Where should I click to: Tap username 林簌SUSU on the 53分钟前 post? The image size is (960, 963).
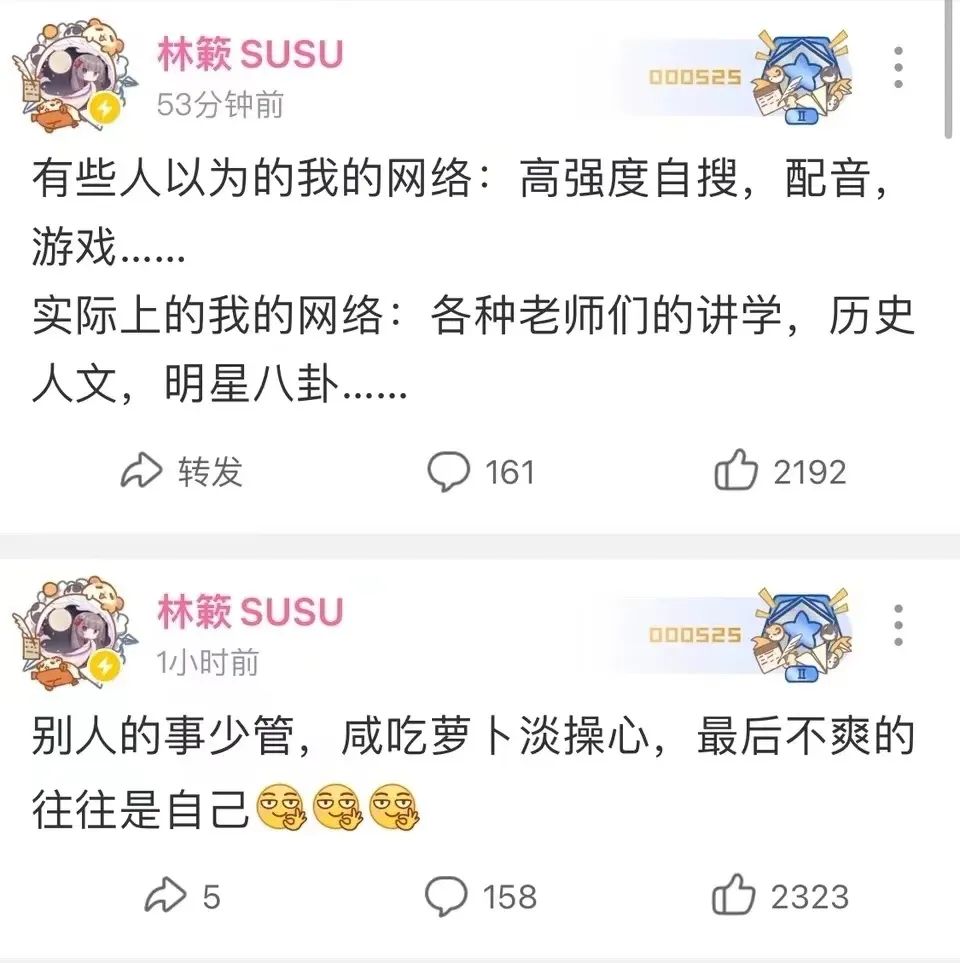[250, 53]
